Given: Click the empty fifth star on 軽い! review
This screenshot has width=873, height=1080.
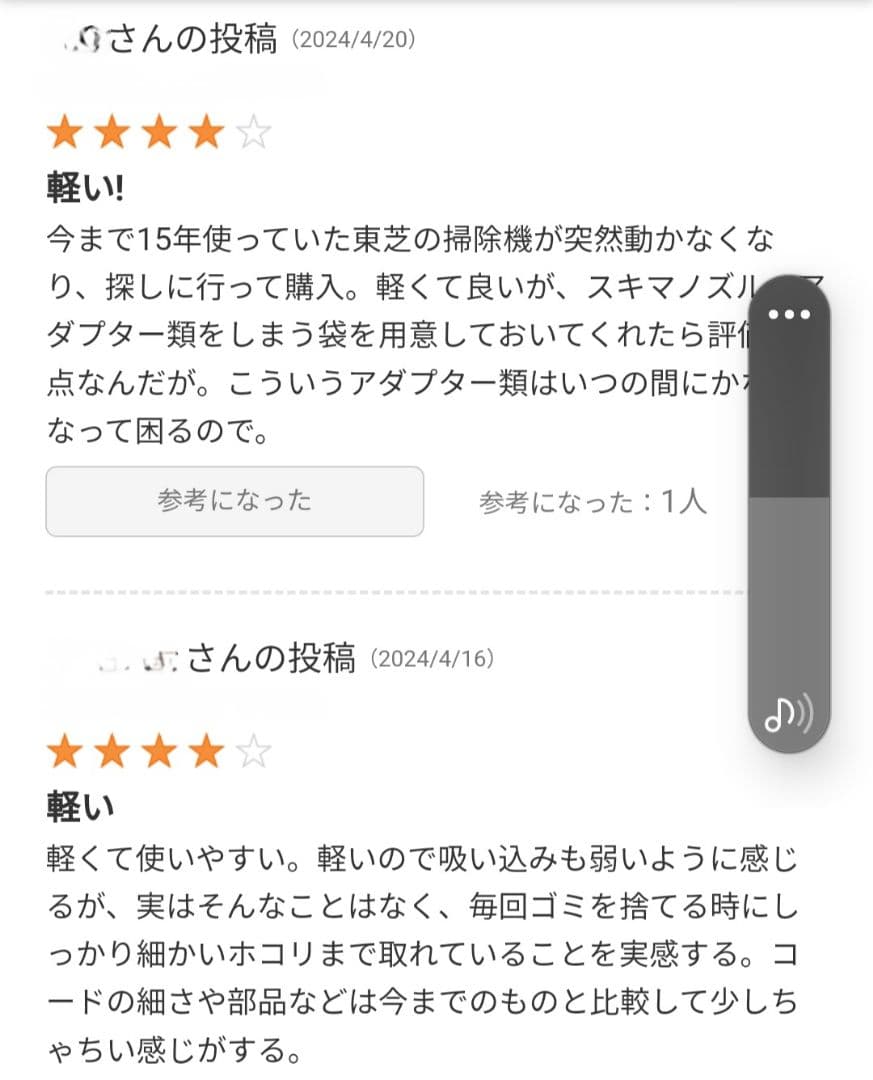Looking at the screenshot, I should 256,129.
